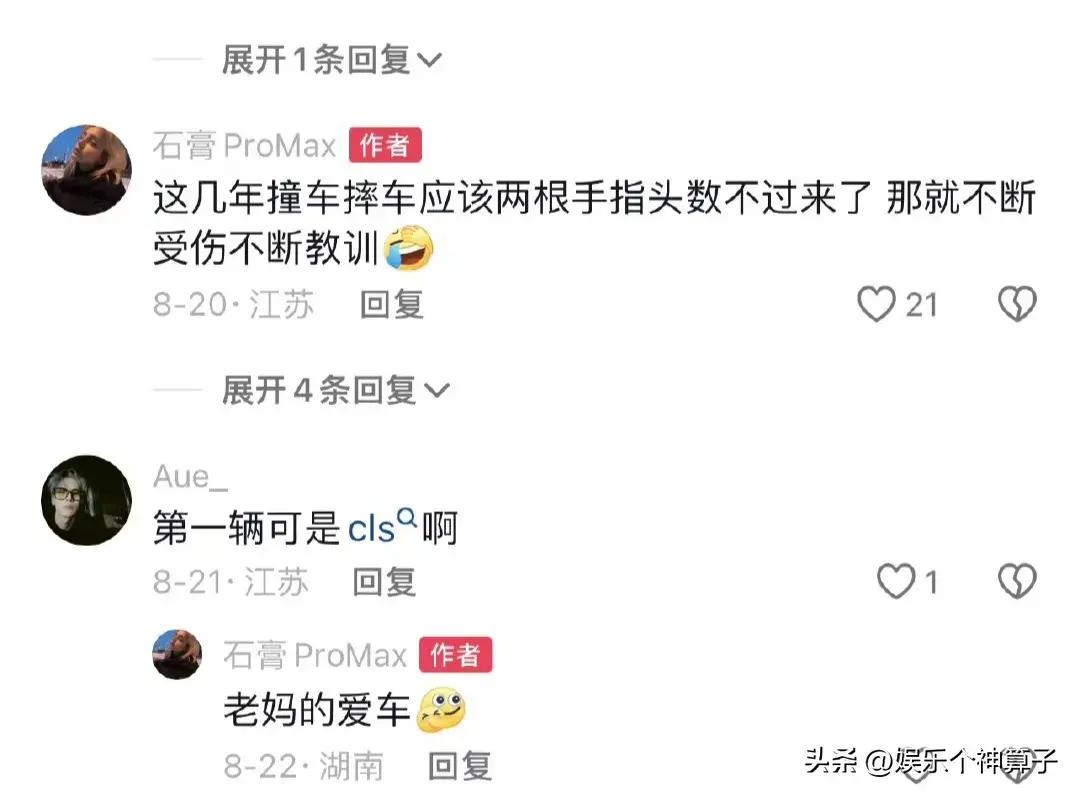Expand 展开4条回复 replies

coord(335,390)
